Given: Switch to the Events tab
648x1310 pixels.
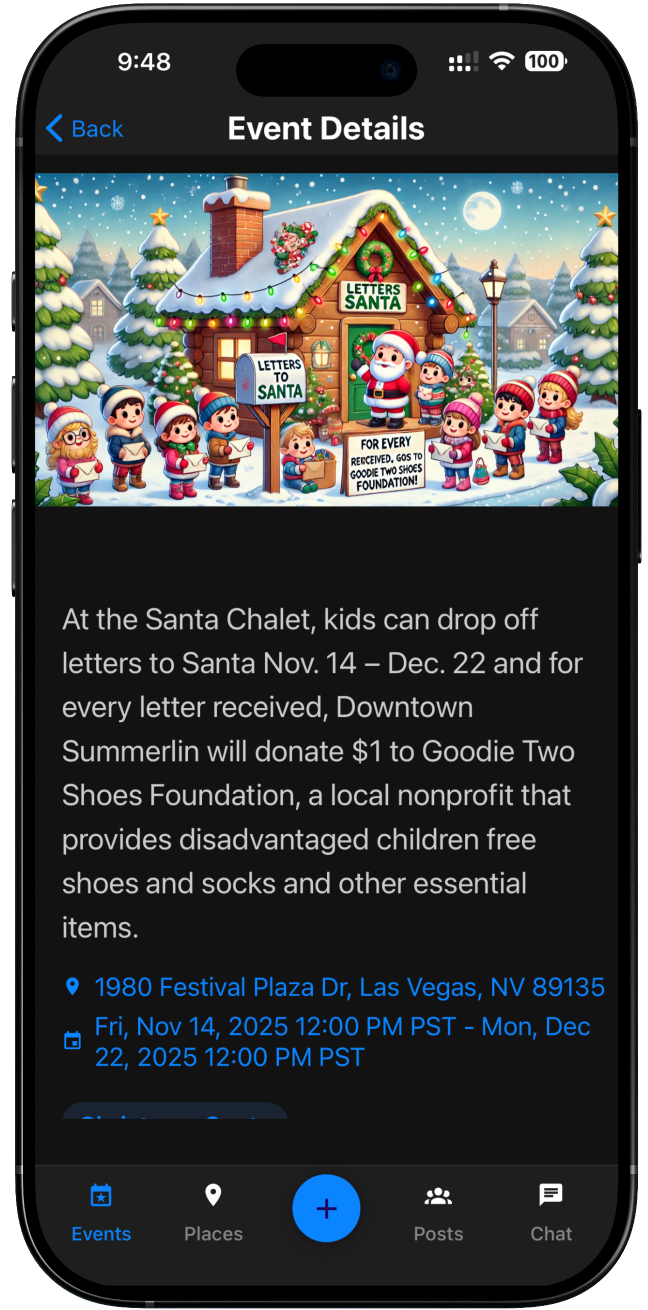Looking at the screenshot, I should point(101,1212).
